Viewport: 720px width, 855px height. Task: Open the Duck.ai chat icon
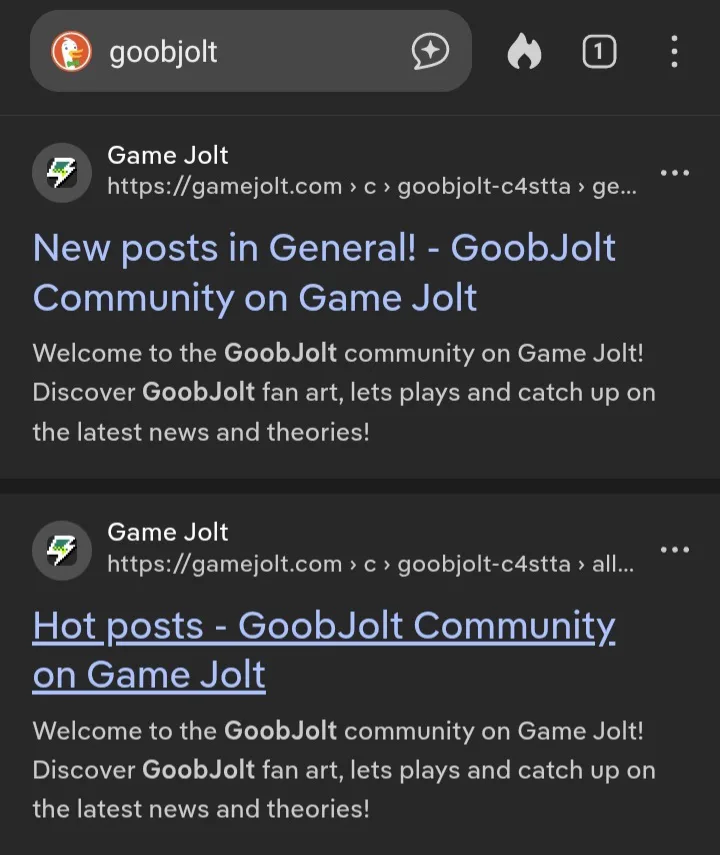pyautogui.click(x=431, y=52)
